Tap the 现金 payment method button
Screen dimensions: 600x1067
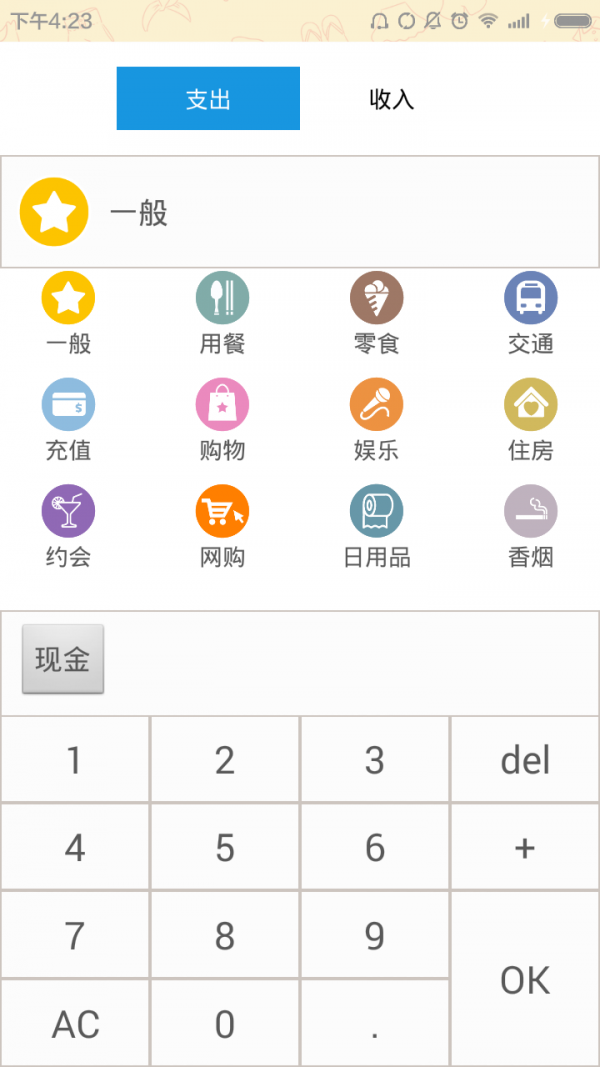(63, 659)
